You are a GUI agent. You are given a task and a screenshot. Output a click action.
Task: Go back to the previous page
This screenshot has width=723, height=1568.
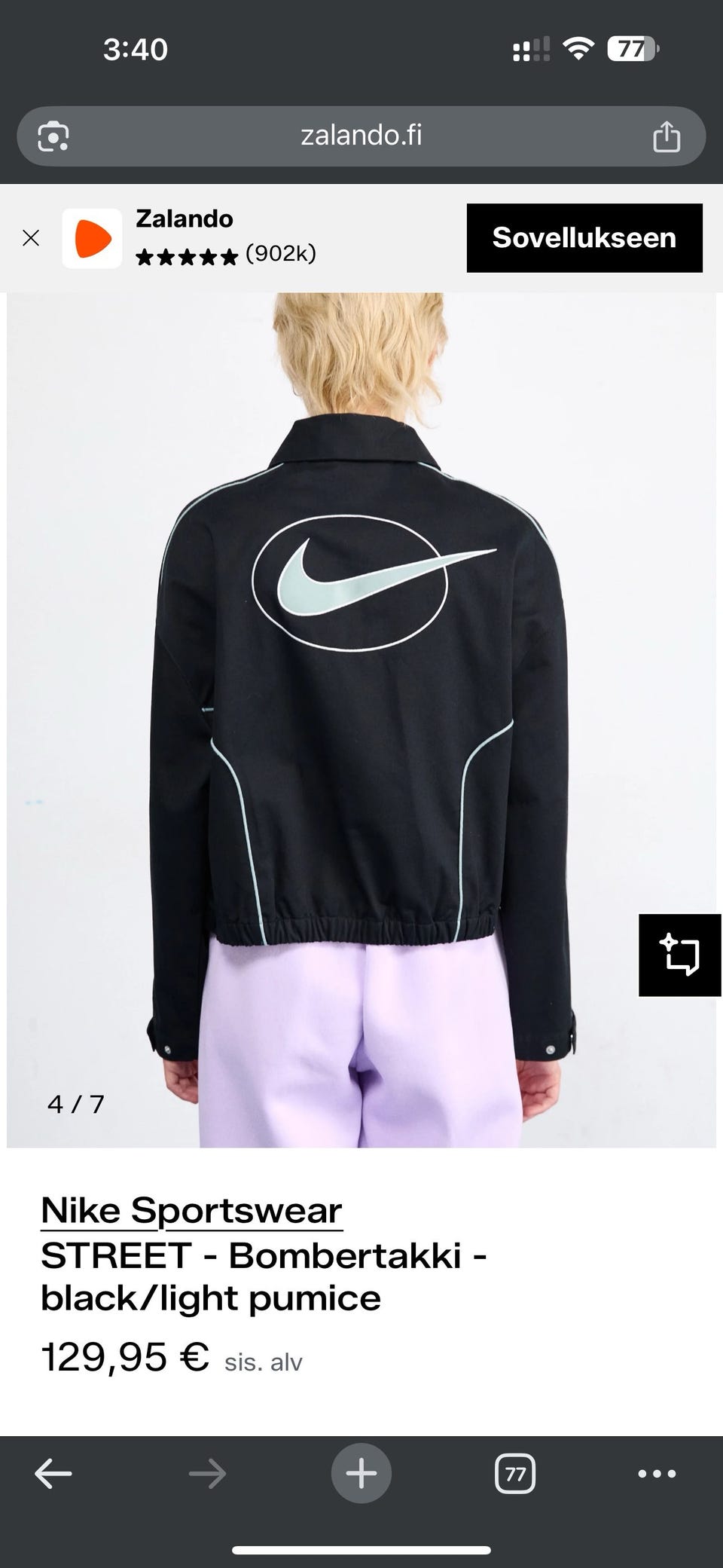(x=53, y=1474)
